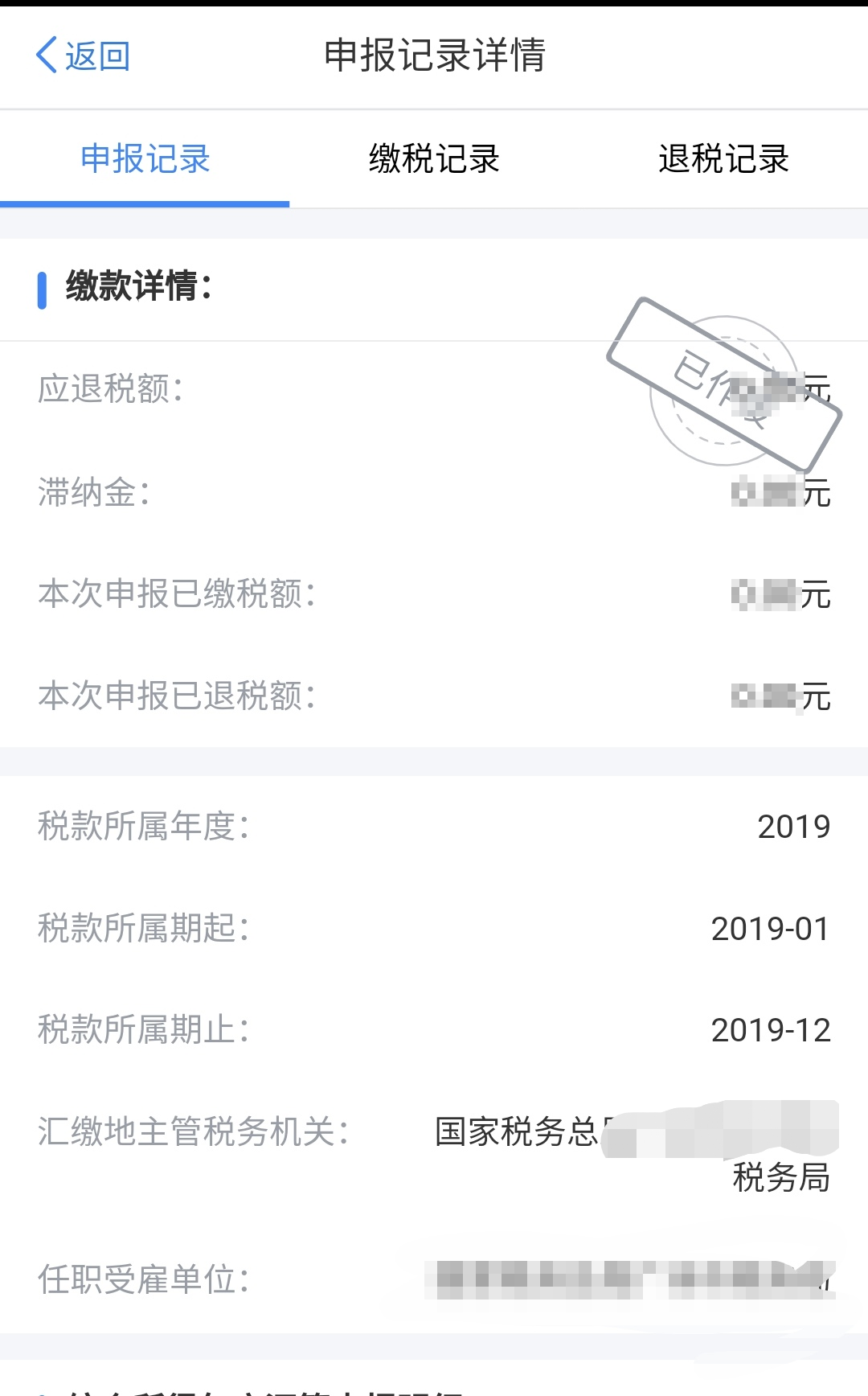This screenshot has width=868, height=1396.
Task: Select the 申报记录 tab
Action: (x=145, y=158)
